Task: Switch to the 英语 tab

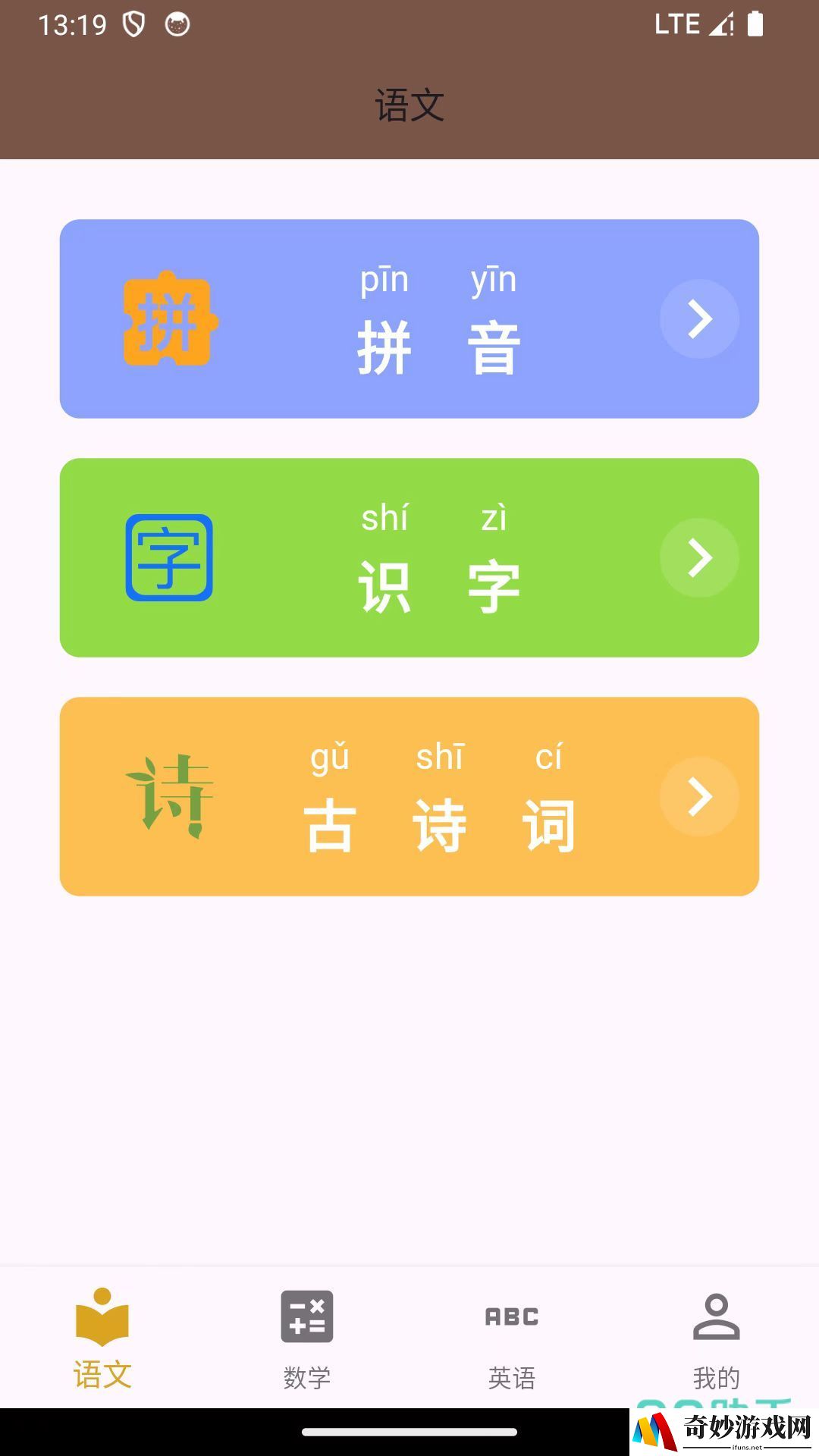Action: (512, 1338)
